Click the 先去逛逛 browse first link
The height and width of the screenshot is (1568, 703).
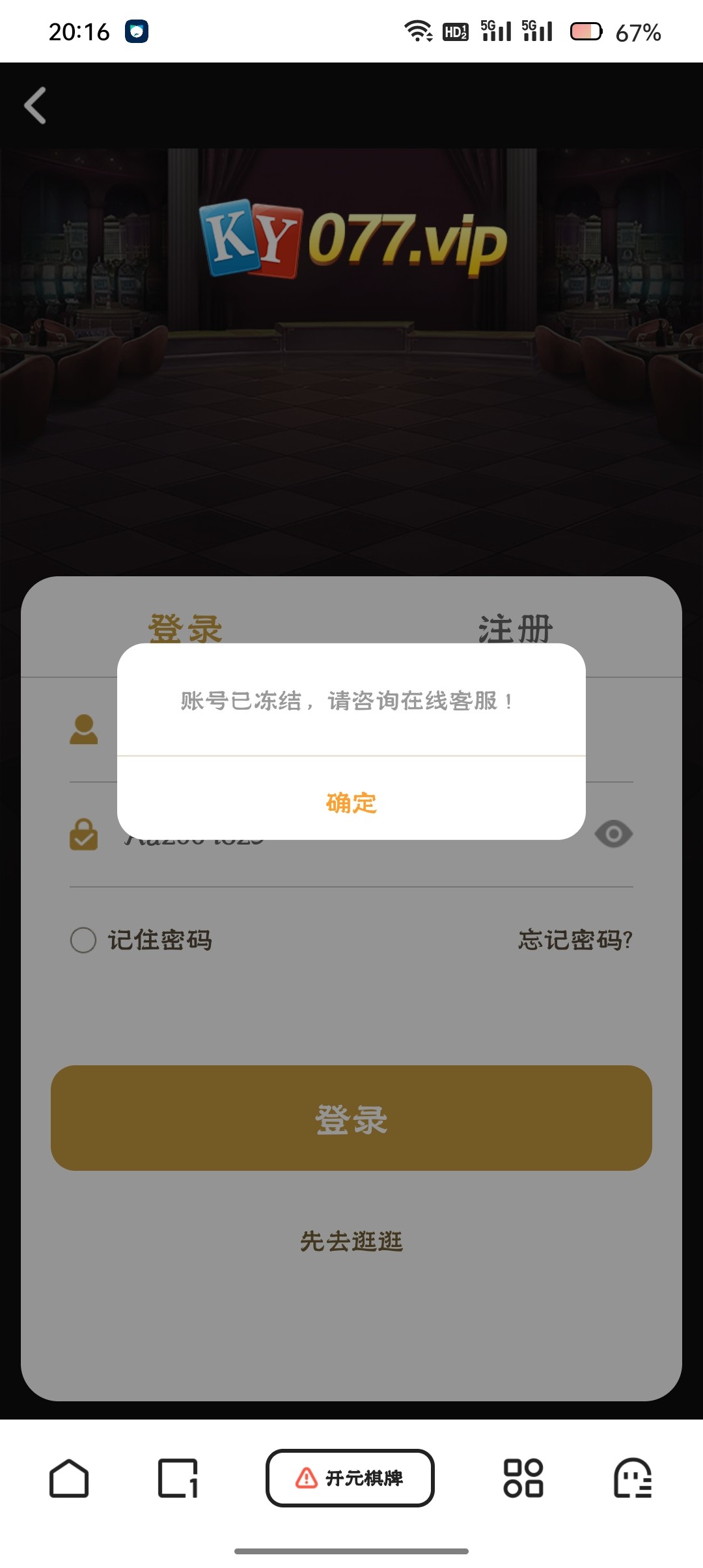[351, 1240]
